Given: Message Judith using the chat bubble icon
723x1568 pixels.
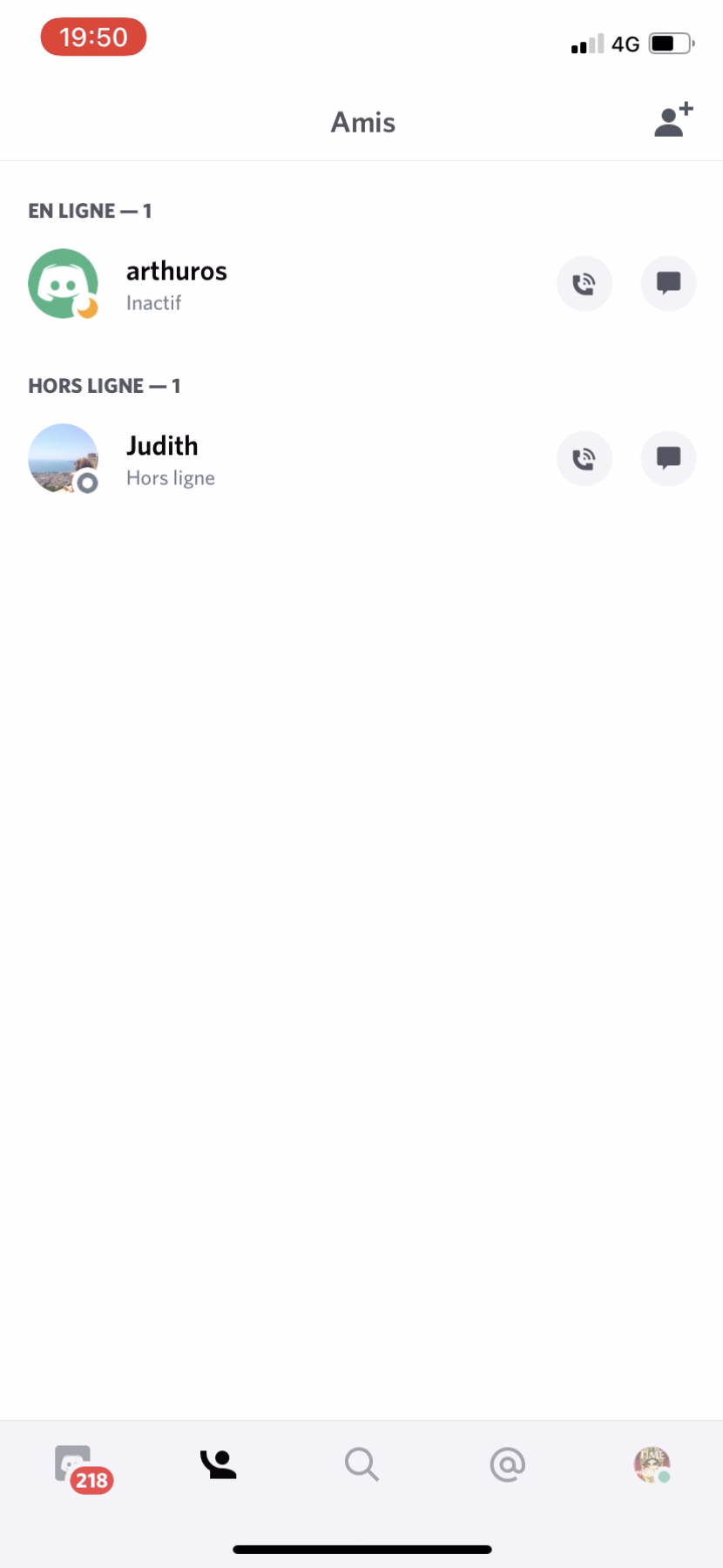Looking at the screenshot, I should tap(668, 458).
